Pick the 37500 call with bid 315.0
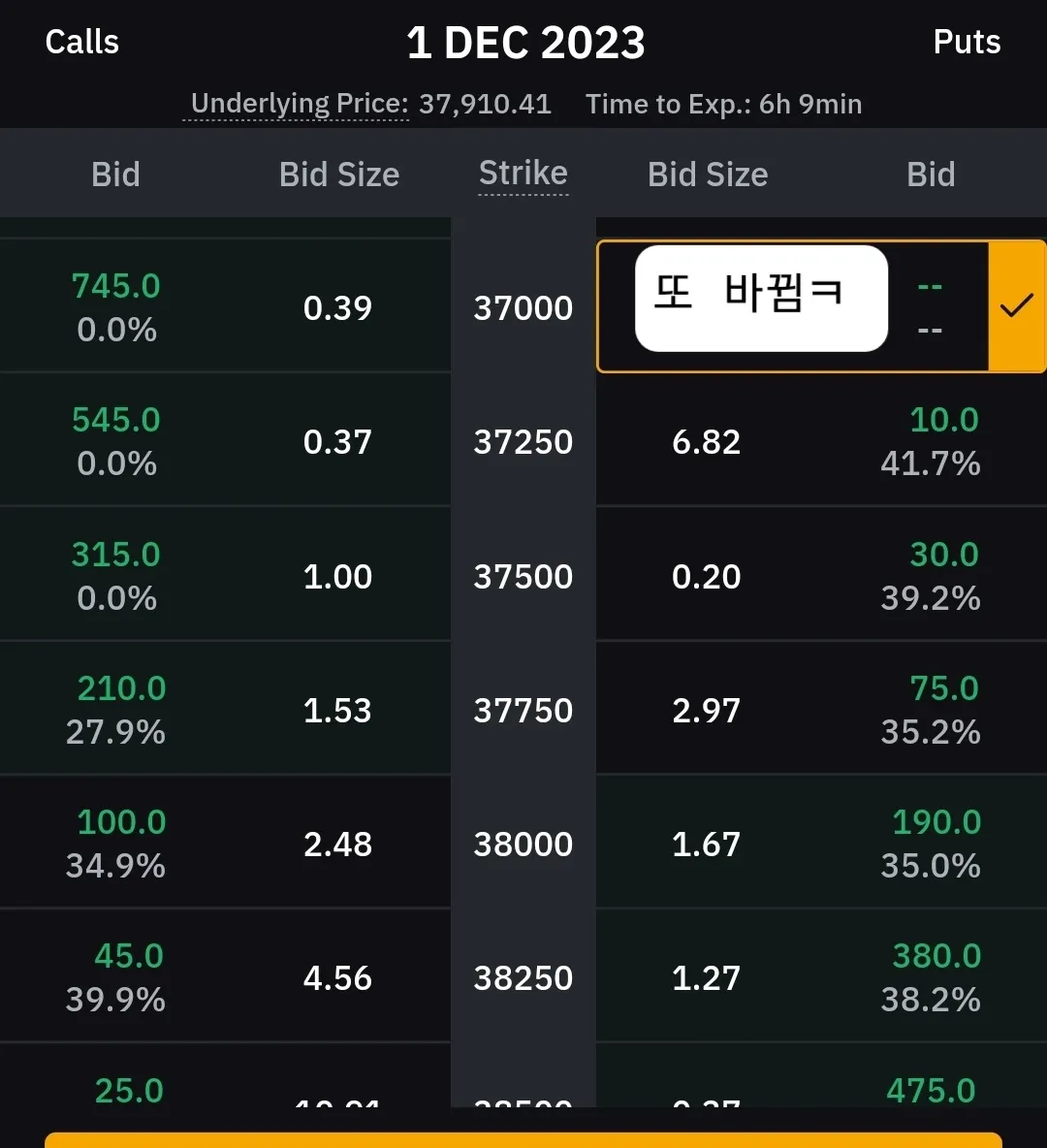1047x1148 pixels. pos(225,576)
